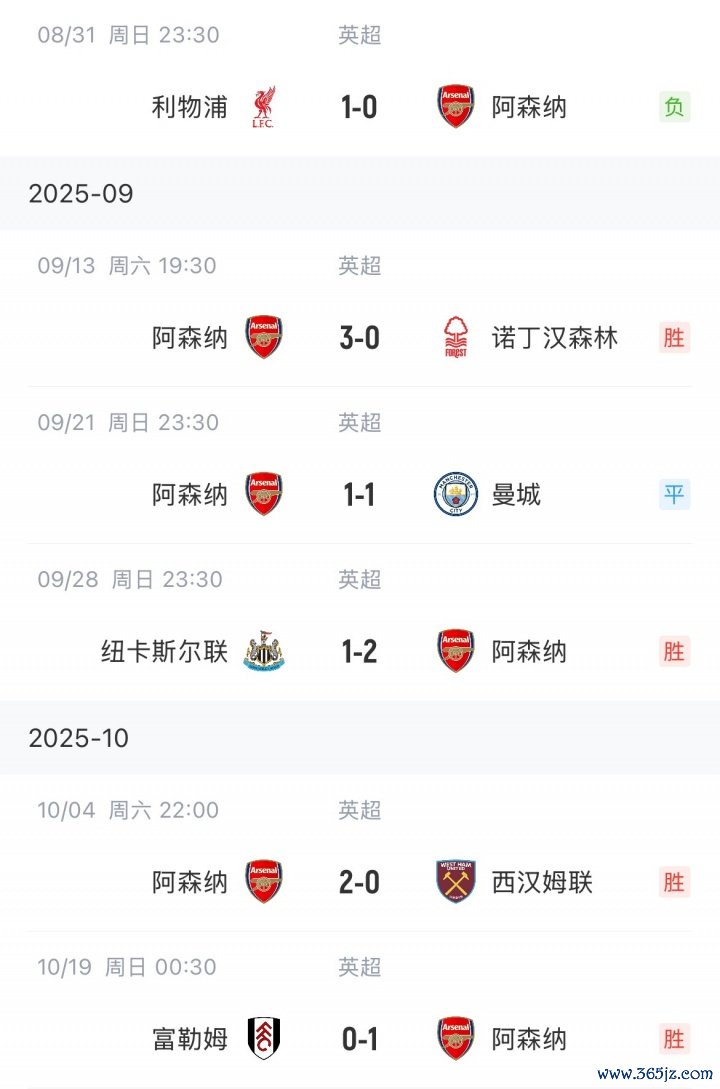This screenshot has width=720, height=1089.
Task: Select the Newcastle United 1-2 Arsenal match
Action: click(x=359, y=652)
